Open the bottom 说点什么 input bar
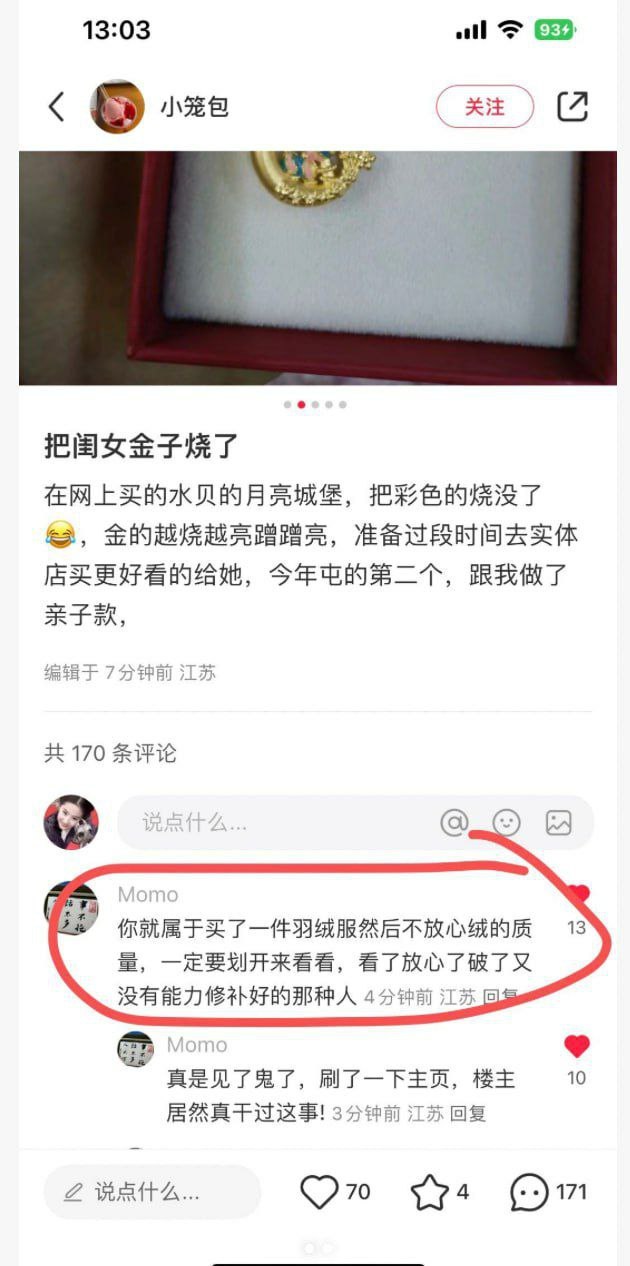 [x=152, y=1192]
